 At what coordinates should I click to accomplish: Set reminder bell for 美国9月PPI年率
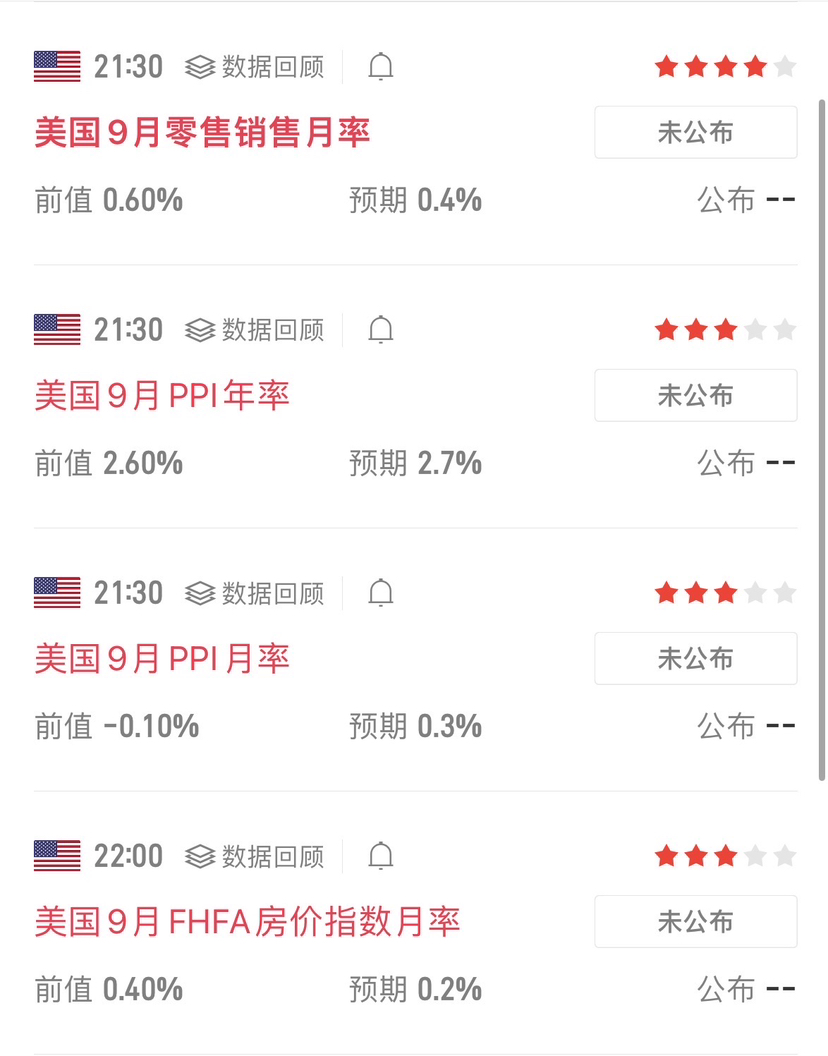pyautogui.click(x=381, y=330)
